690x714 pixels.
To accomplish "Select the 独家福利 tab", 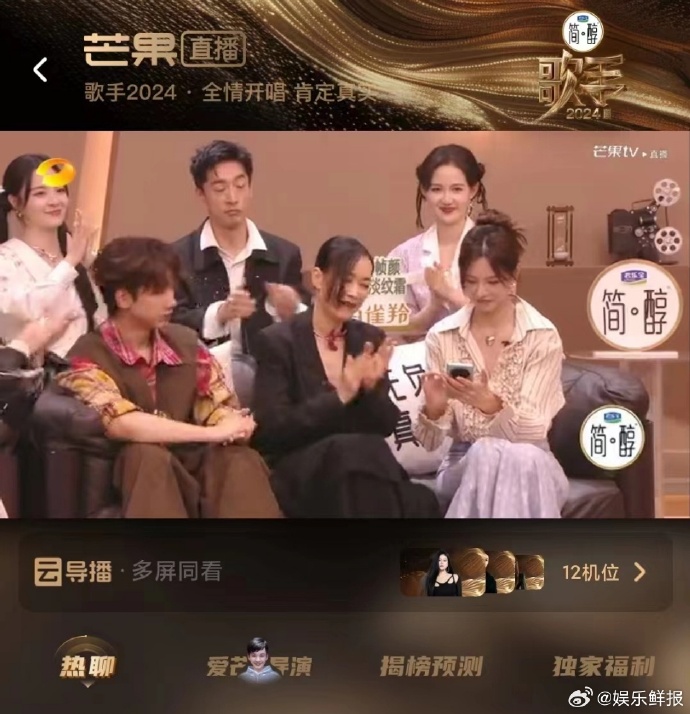I will click(603, 667).
